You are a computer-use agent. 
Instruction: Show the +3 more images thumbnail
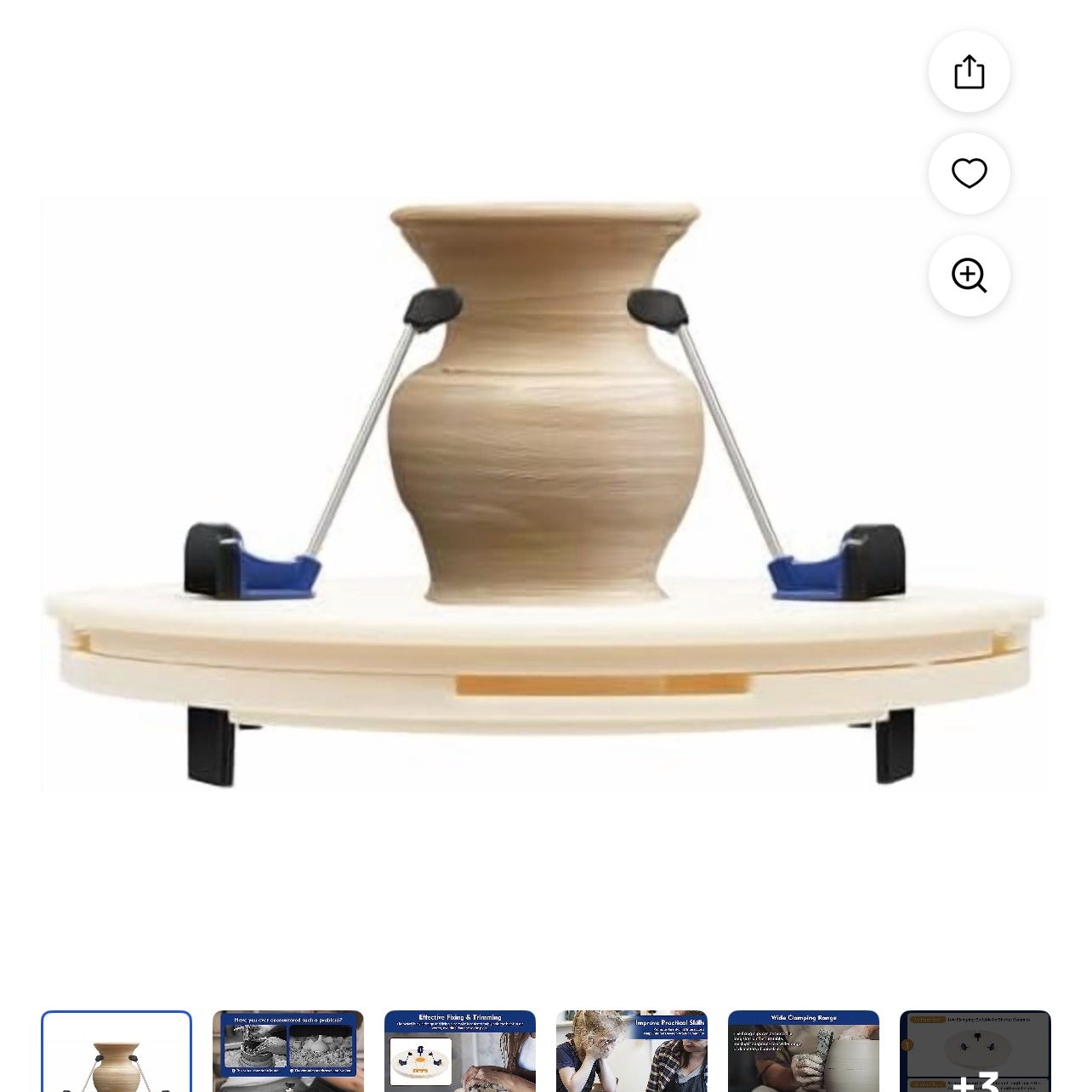pyautogui.click(x=975, y=1053)
